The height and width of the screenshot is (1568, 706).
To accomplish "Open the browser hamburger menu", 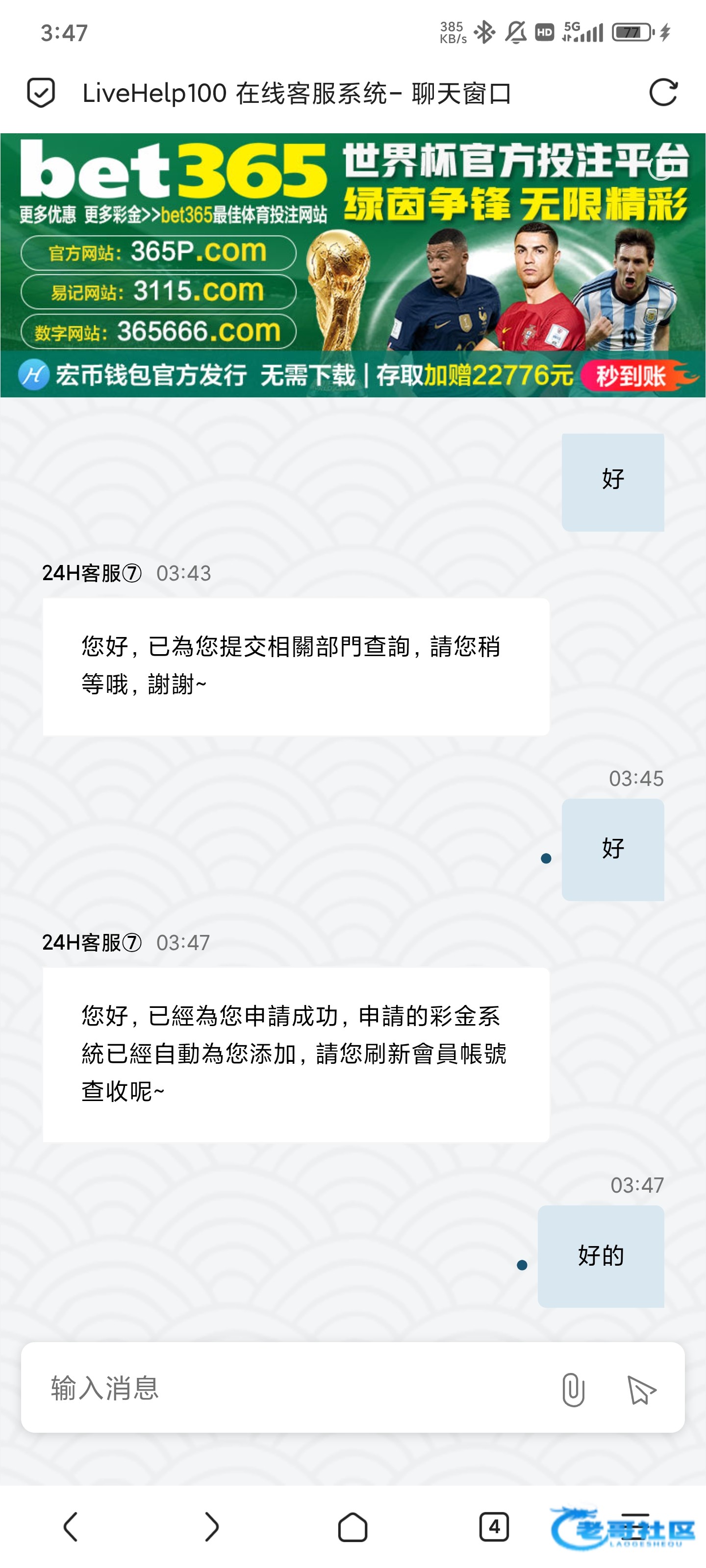I will pyautogui.click(x=635, y=1527).
